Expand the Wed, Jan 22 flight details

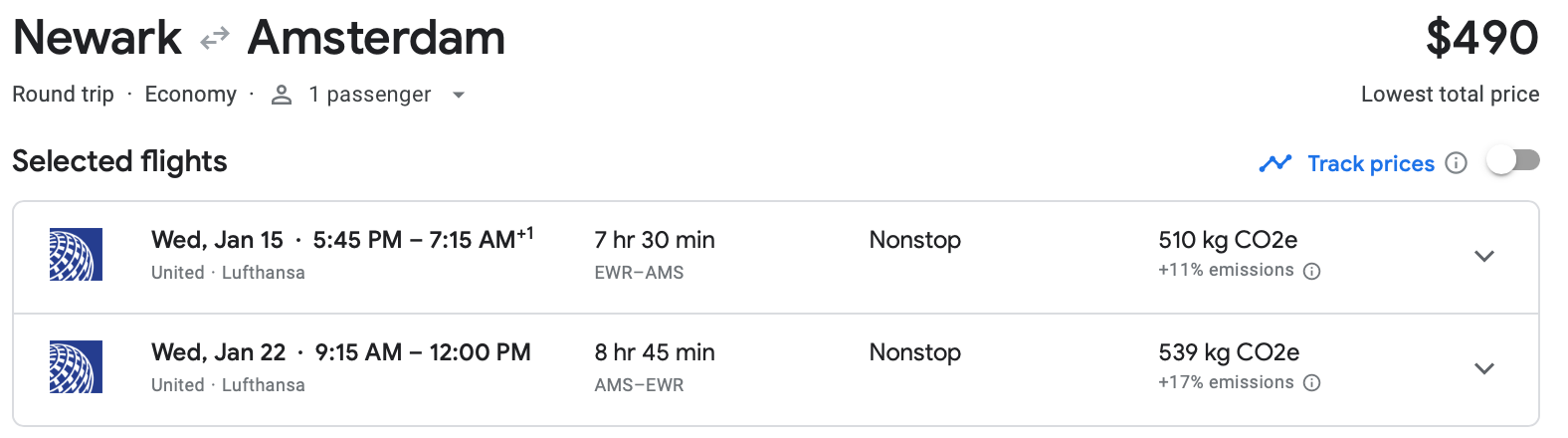coord(1483,369)
